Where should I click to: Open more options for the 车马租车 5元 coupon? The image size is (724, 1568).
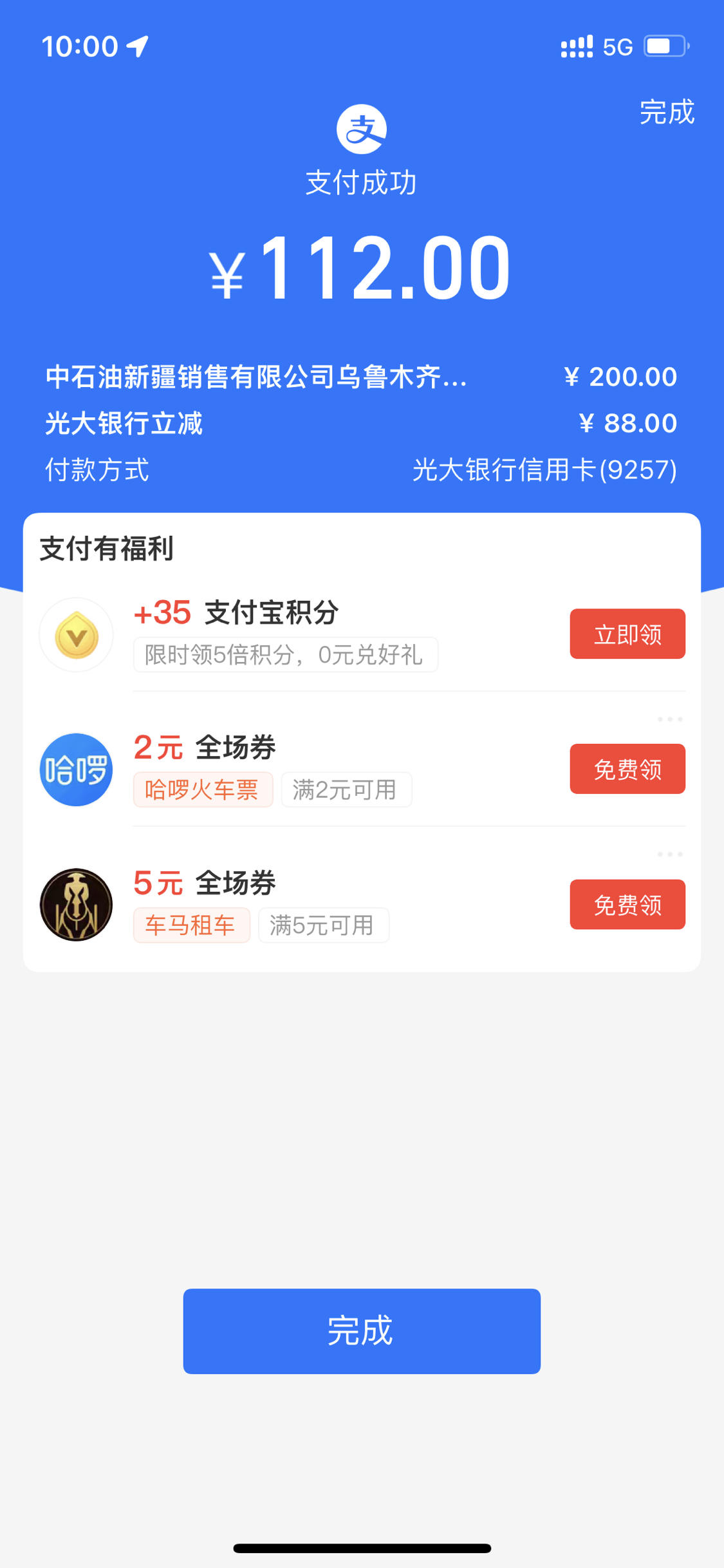[x=670, y=855]
